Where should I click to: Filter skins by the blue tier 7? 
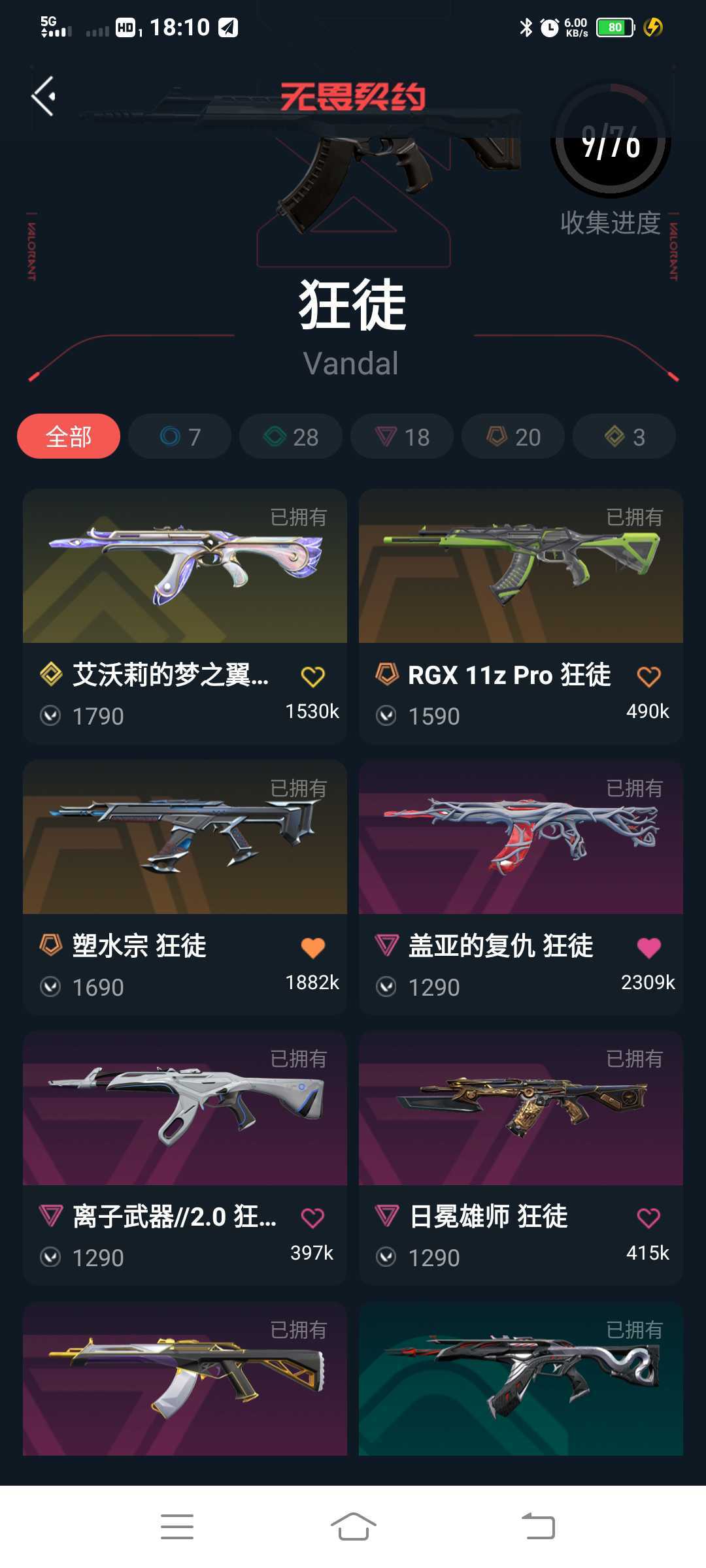click(x=180, y=436)
